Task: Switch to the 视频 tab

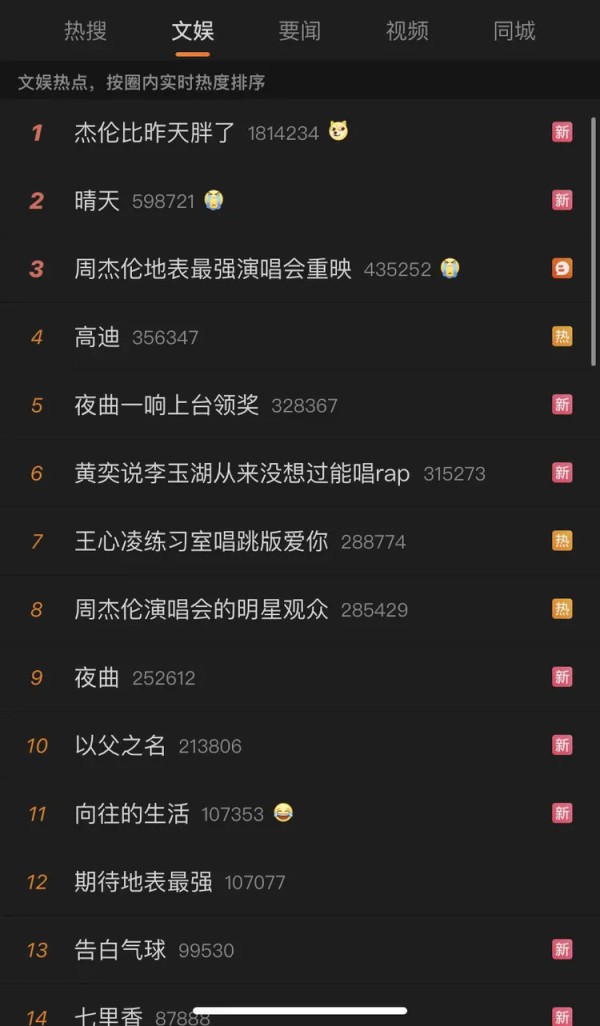Action: coord(407,31)
